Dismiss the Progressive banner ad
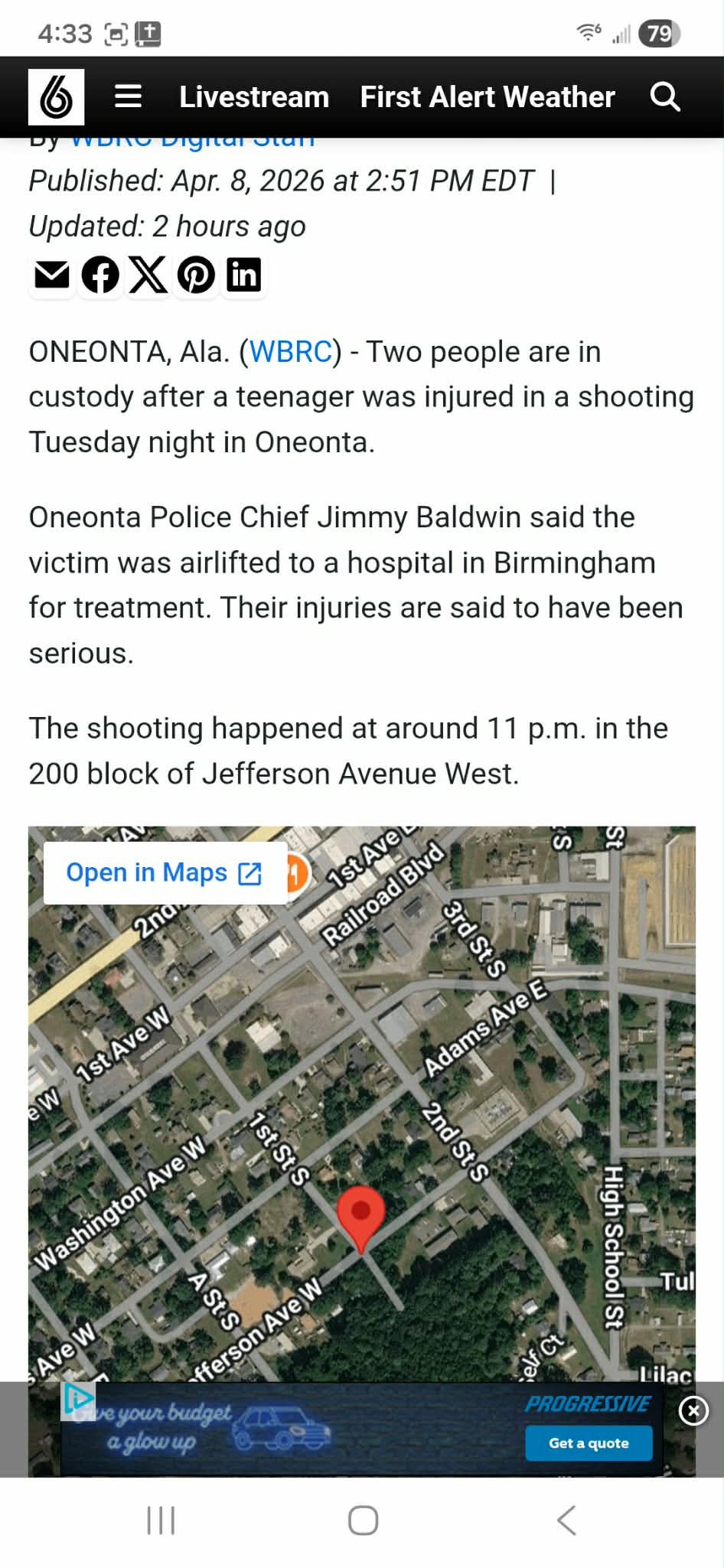The height and width of the screenshot is (1568, 724). click(693, 1410)
